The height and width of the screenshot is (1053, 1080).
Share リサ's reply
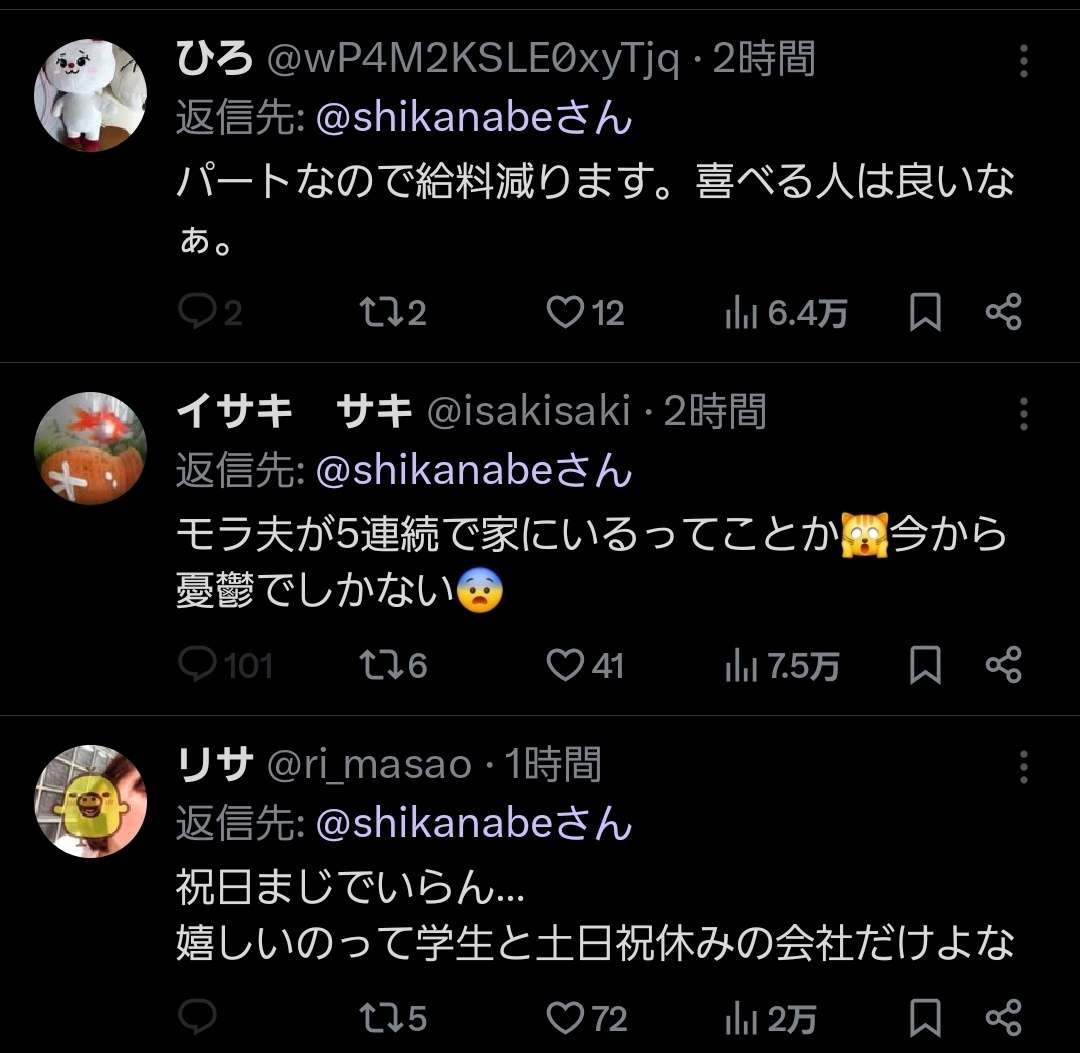tap(1003, 1019)
